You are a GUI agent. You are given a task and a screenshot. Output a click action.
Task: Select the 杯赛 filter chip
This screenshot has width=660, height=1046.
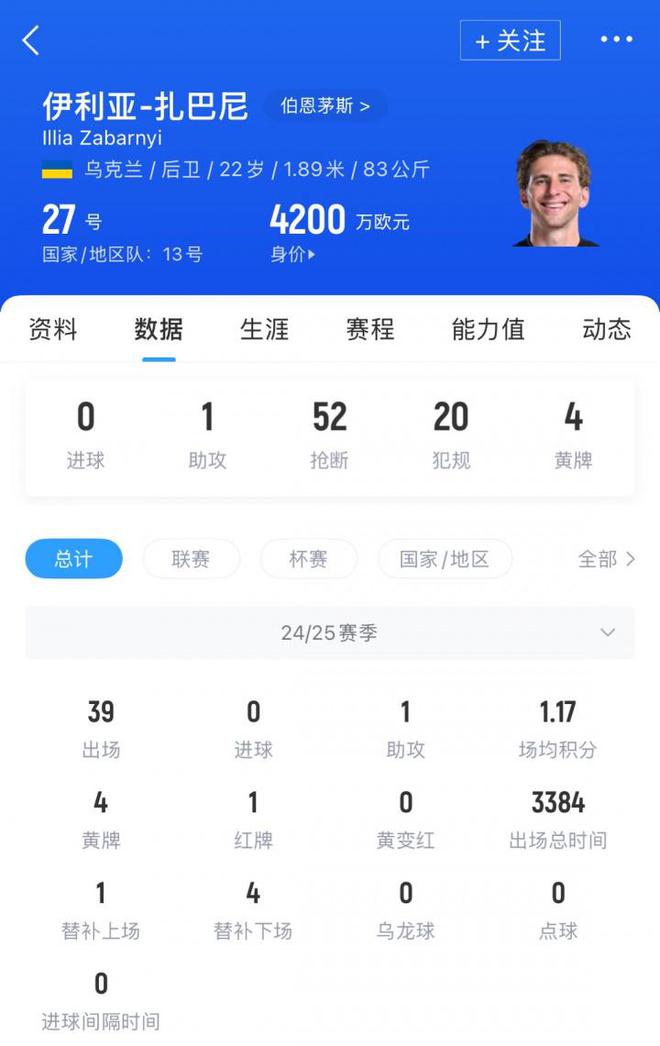308,559
